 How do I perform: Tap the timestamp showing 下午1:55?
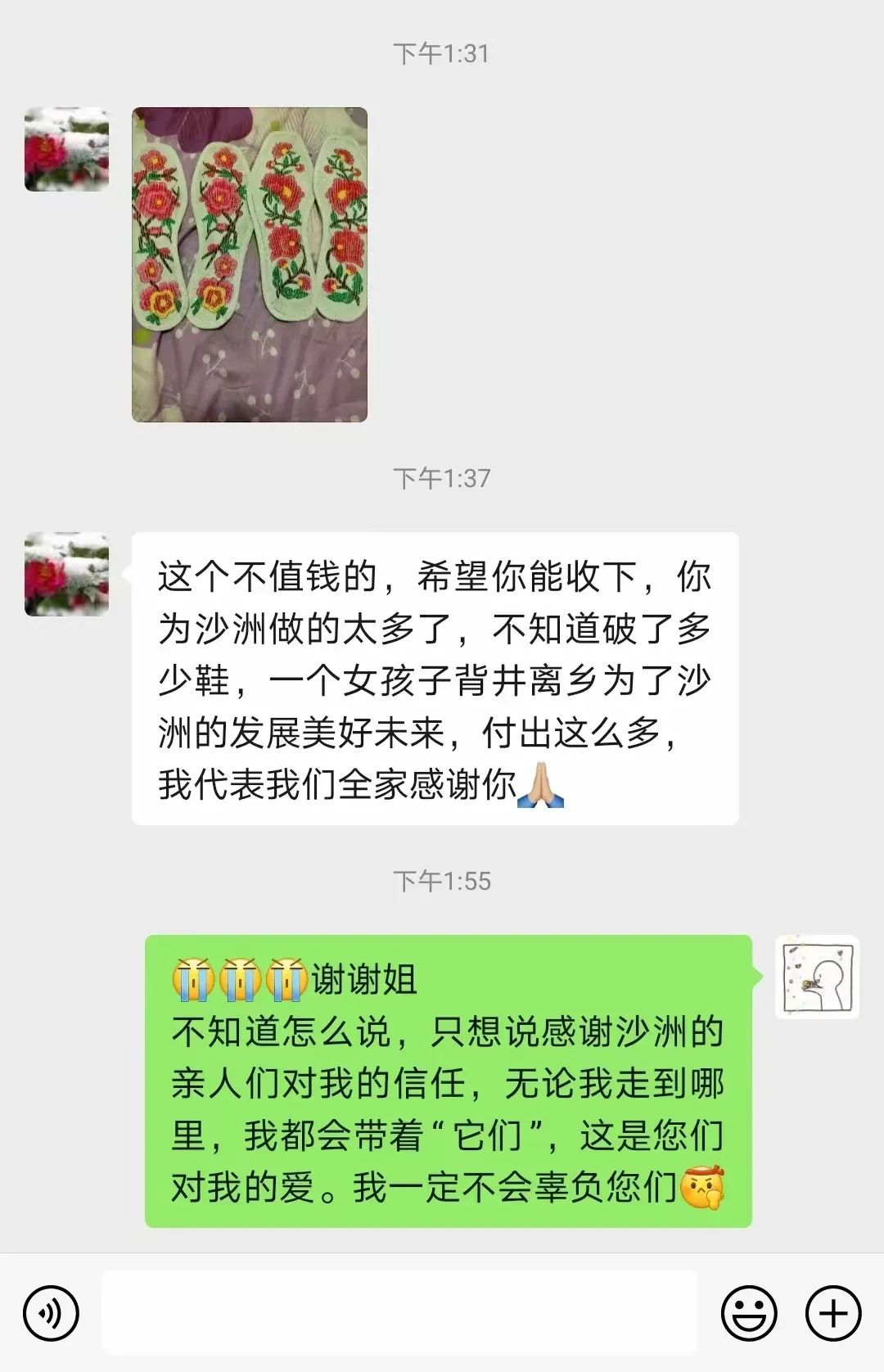pyautogui.click(x=442, y=882)
